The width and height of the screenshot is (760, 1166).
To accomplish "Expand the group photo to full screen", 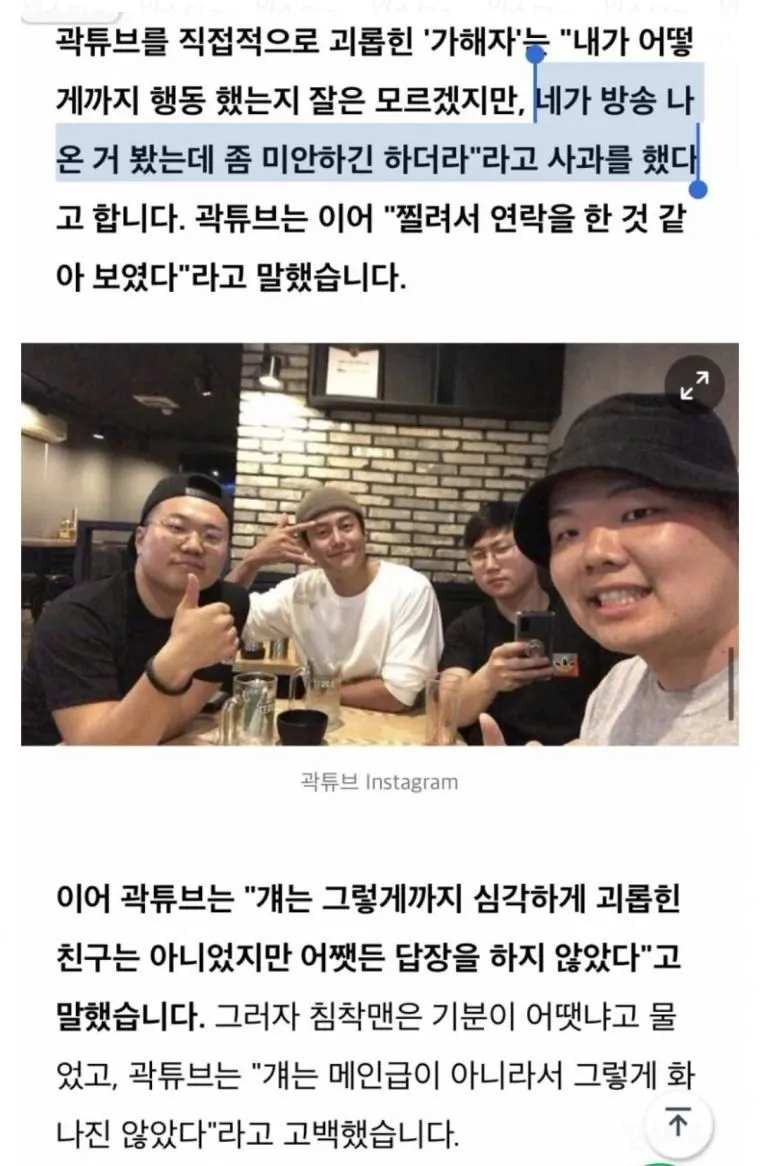I will tap(694, 385).
